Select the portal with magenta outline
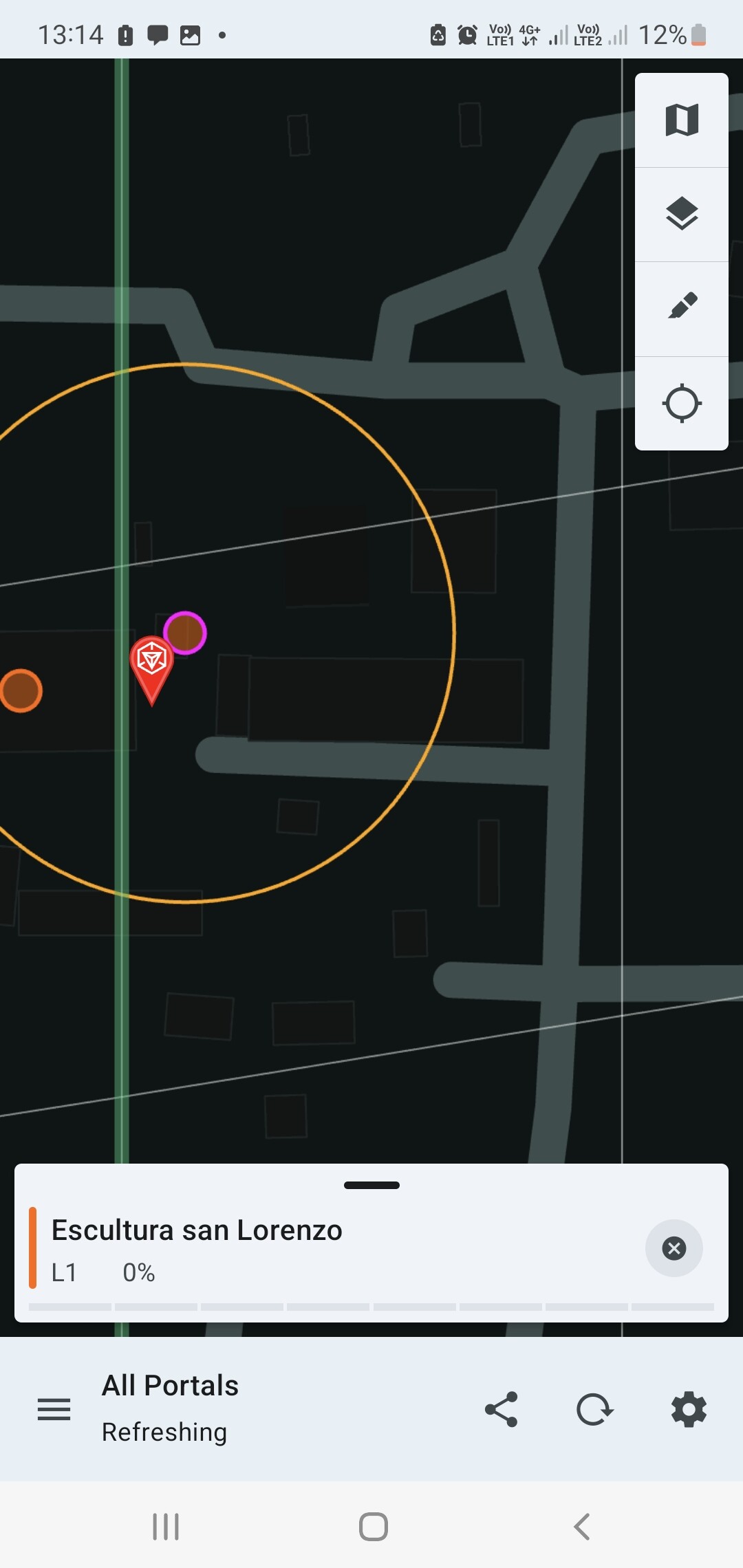 pyautogui.click(x=185, y=633)
